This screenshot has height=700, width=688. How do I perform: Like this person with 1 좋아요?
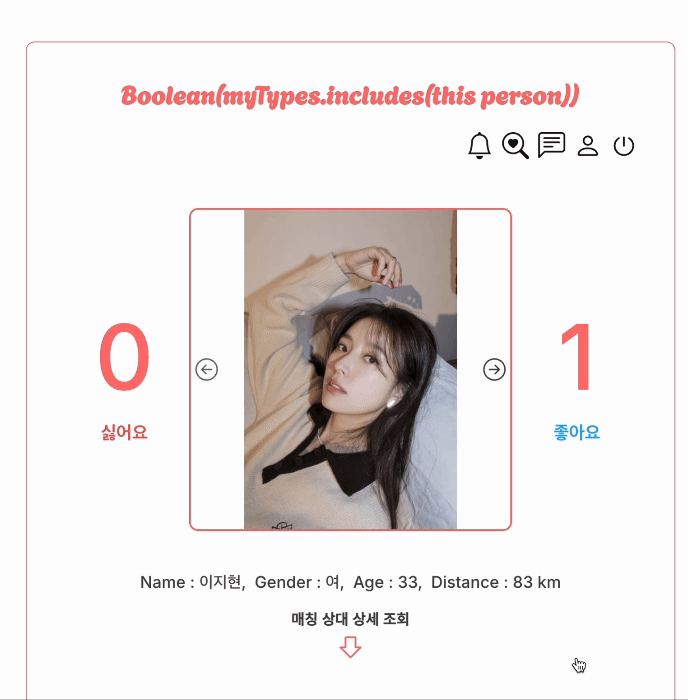click(576, 380)
